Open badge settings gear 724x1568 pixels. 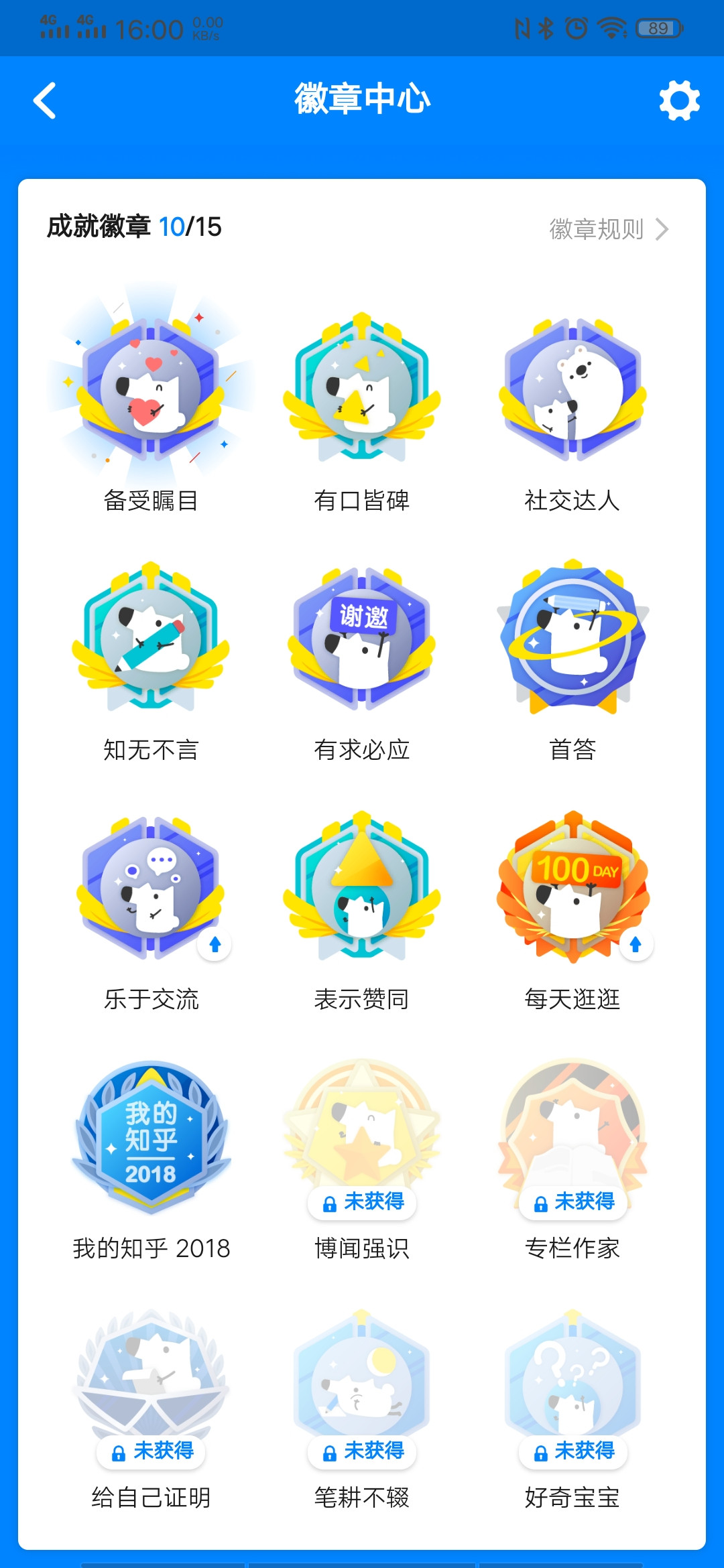tap(679, 101)
